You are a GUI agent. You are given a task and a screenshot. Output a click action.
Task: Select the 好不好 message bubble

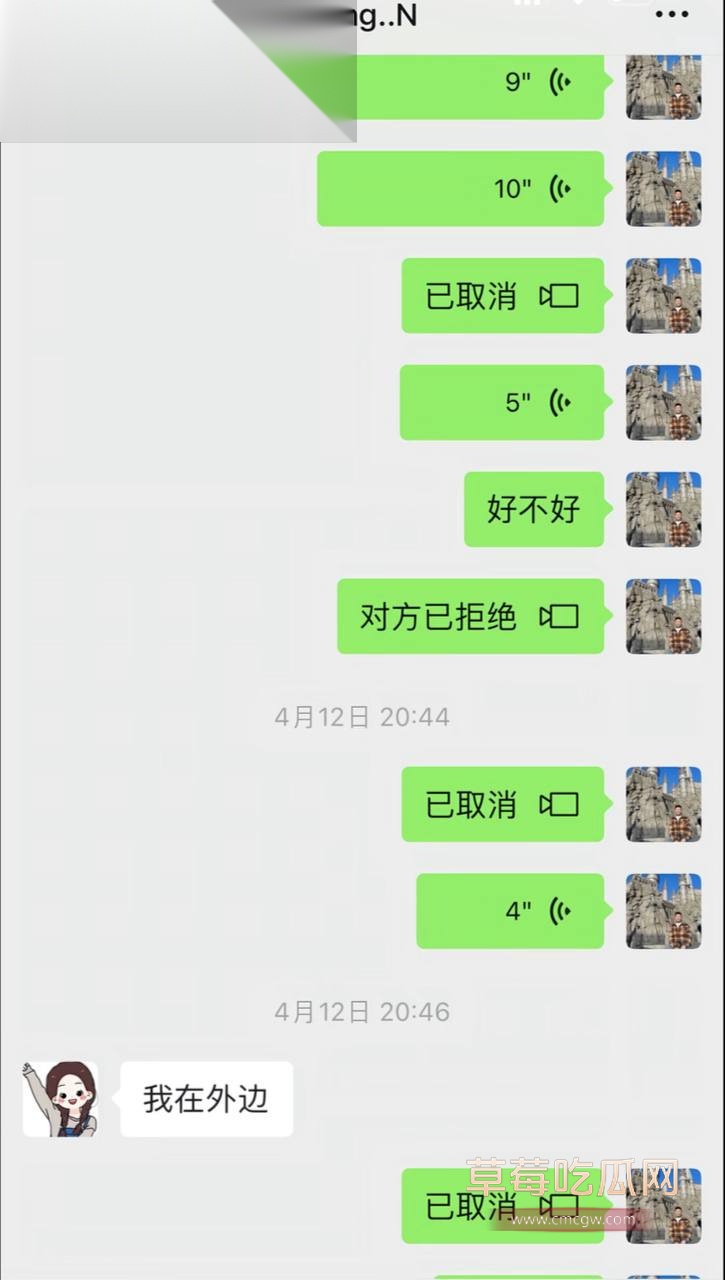533,510
